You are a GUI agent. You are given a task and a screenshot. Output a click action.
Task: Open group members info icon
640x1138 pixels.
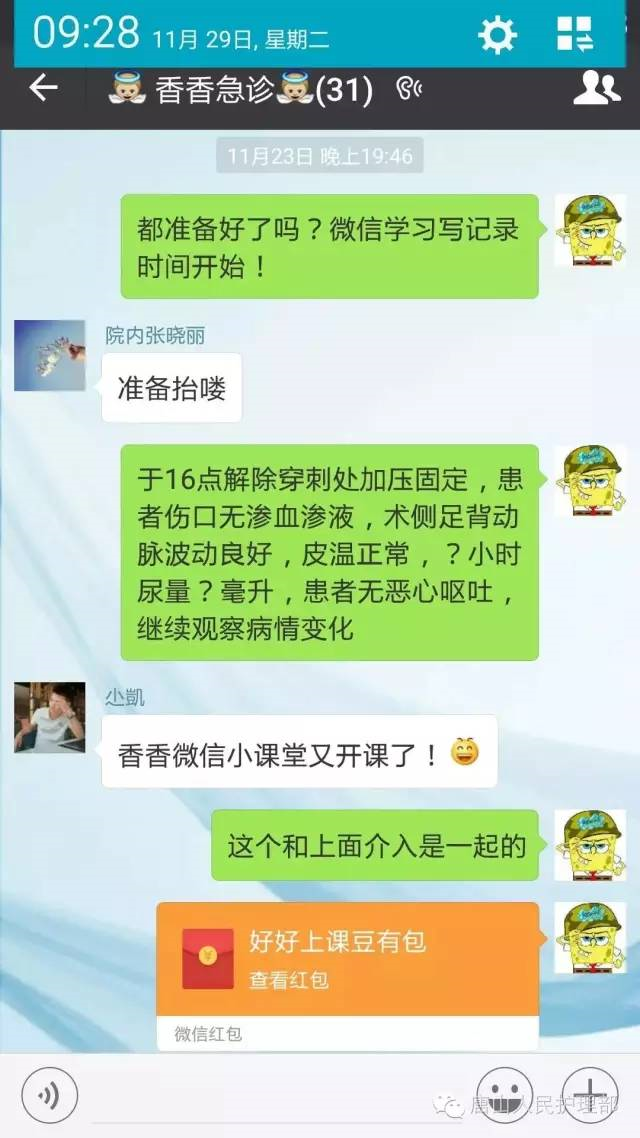click(x=596, y=89)
